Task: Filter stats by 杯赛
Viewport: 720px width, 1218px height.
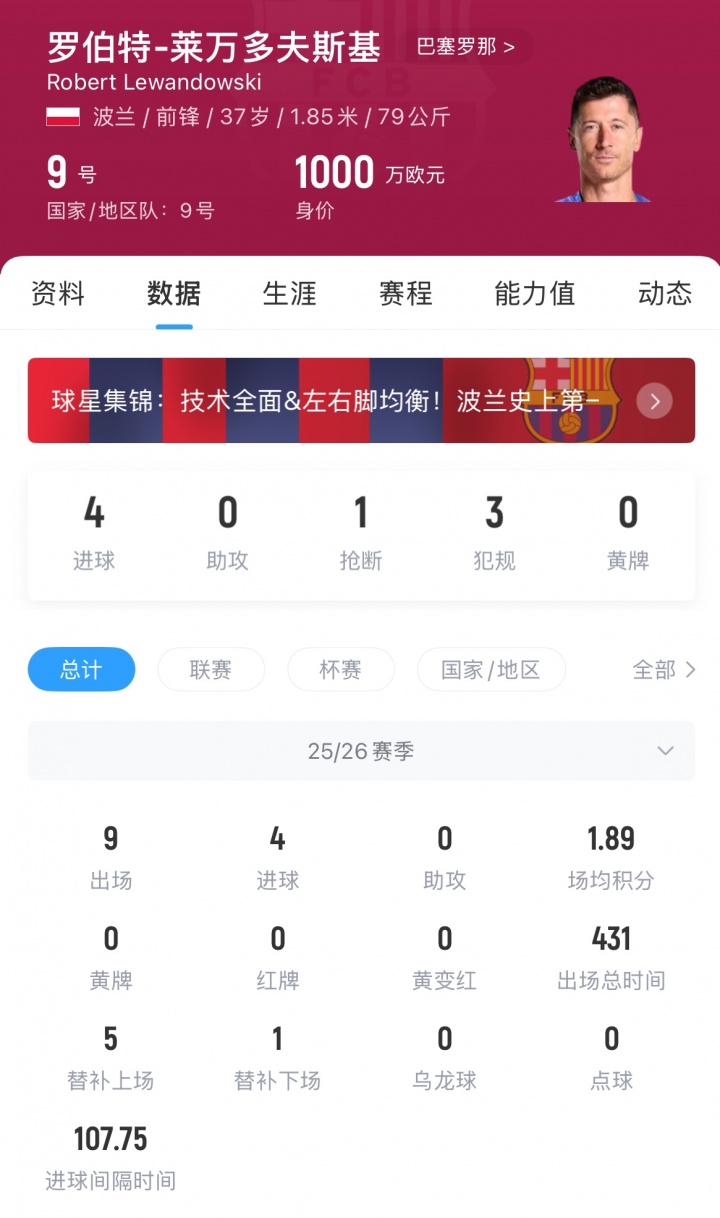Action: [x=340, y=669]
